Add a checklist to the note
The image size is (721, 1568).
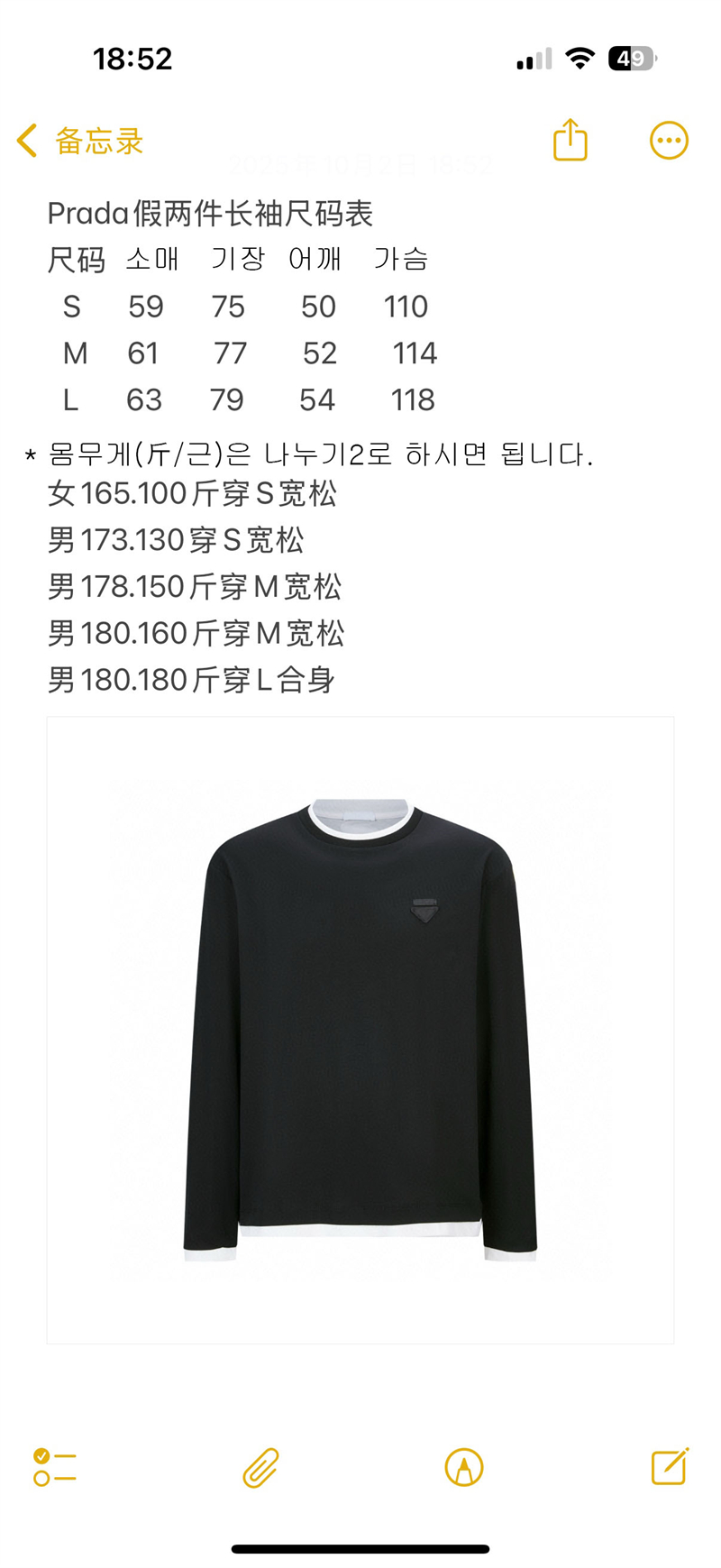[x=55, y=1467]
